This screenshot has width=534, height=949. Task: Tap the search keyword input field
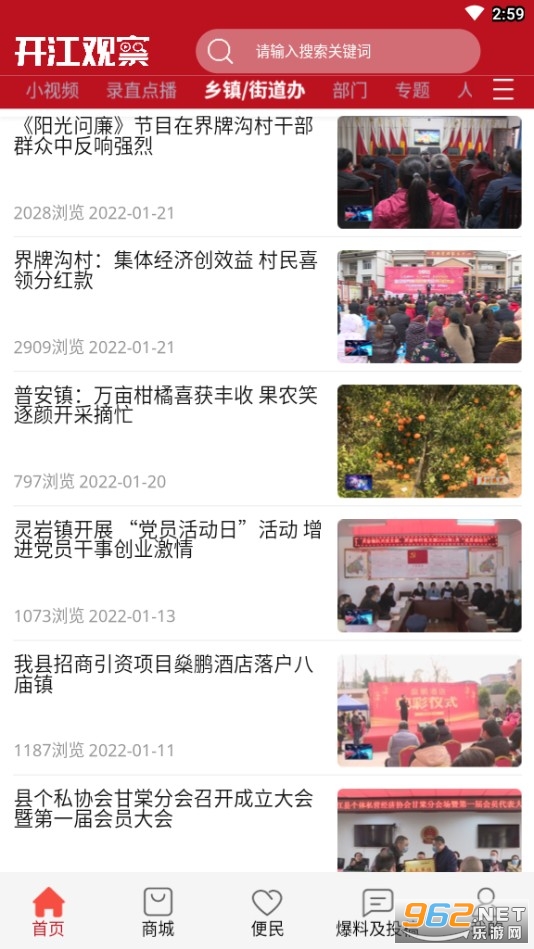click(338, 51)
